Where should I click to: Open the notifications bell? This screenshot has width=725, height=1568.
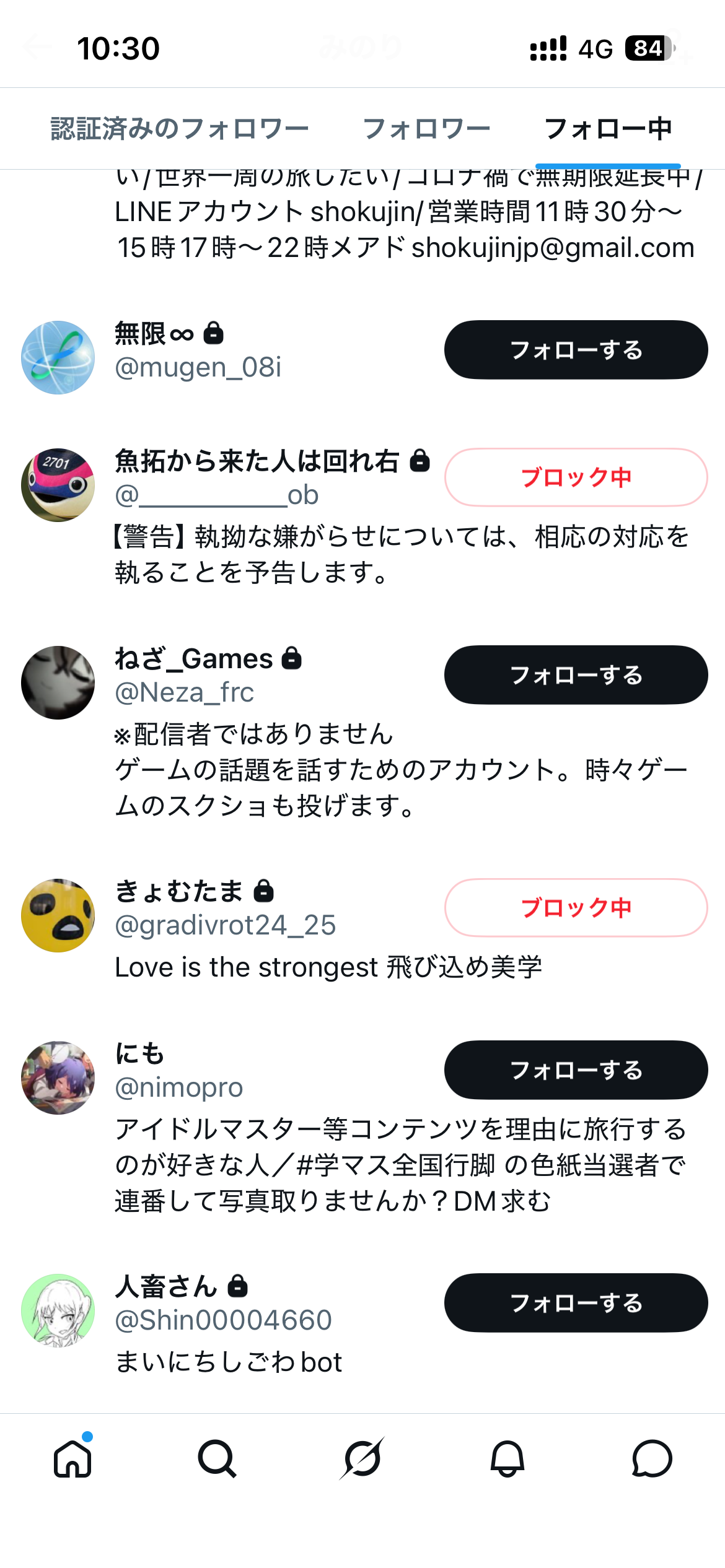tap(507, 1459)
